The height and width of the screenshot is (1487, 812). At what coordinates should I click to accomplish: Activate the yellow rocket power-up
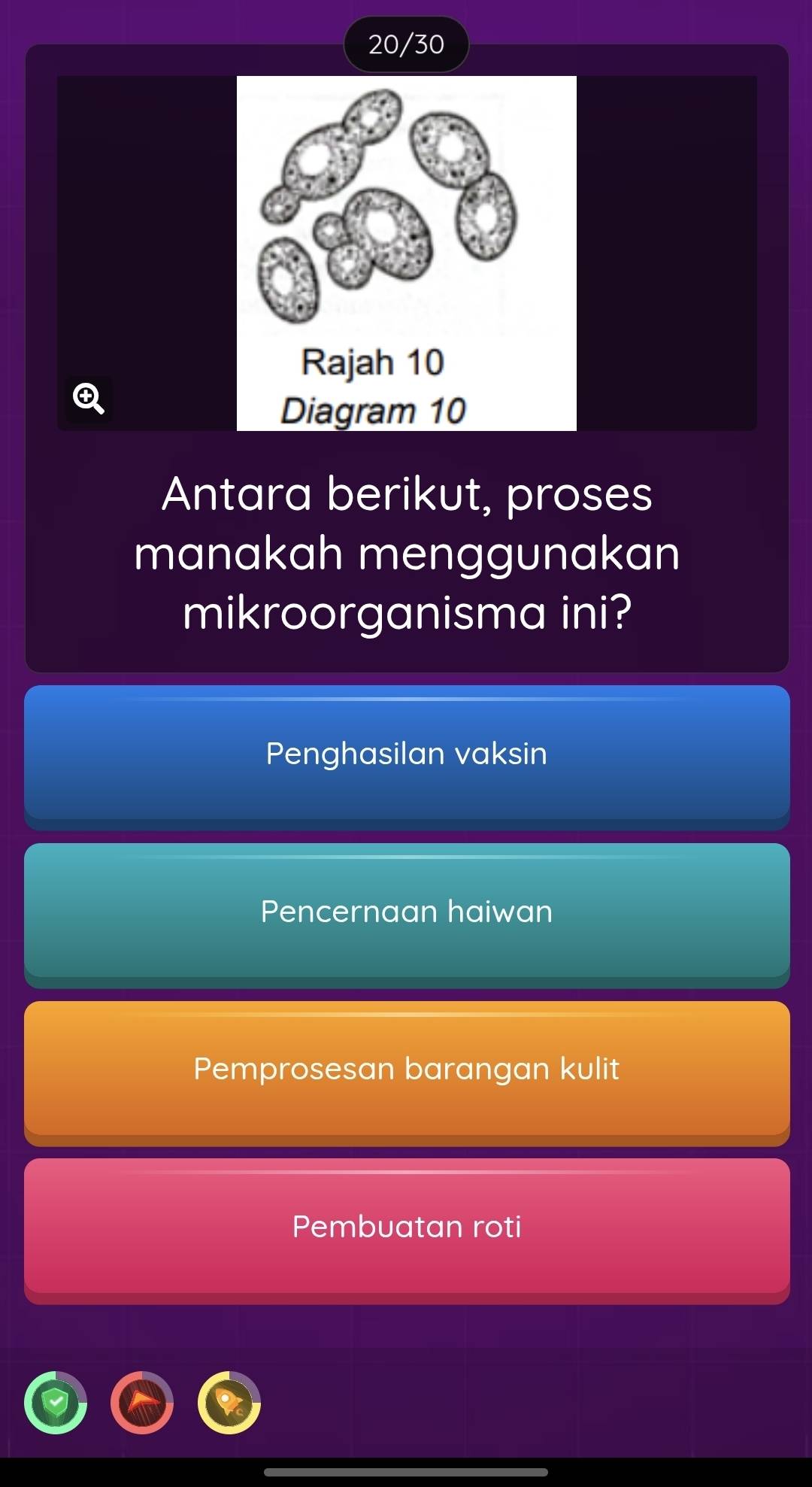click(x=229, y=1403)
